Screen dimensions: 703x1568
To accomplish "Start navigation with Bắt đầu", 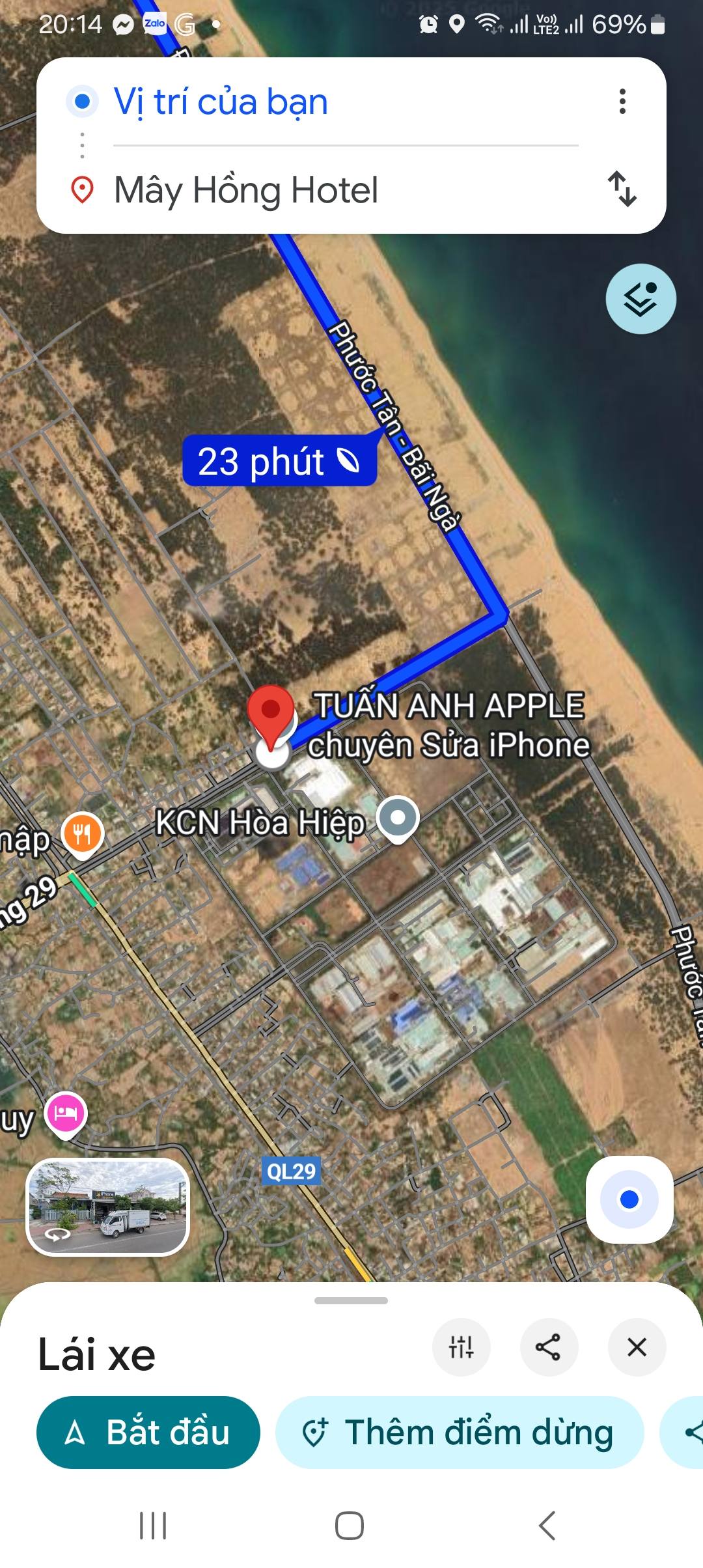I will pyautogui.click(x=148, y=1433).
